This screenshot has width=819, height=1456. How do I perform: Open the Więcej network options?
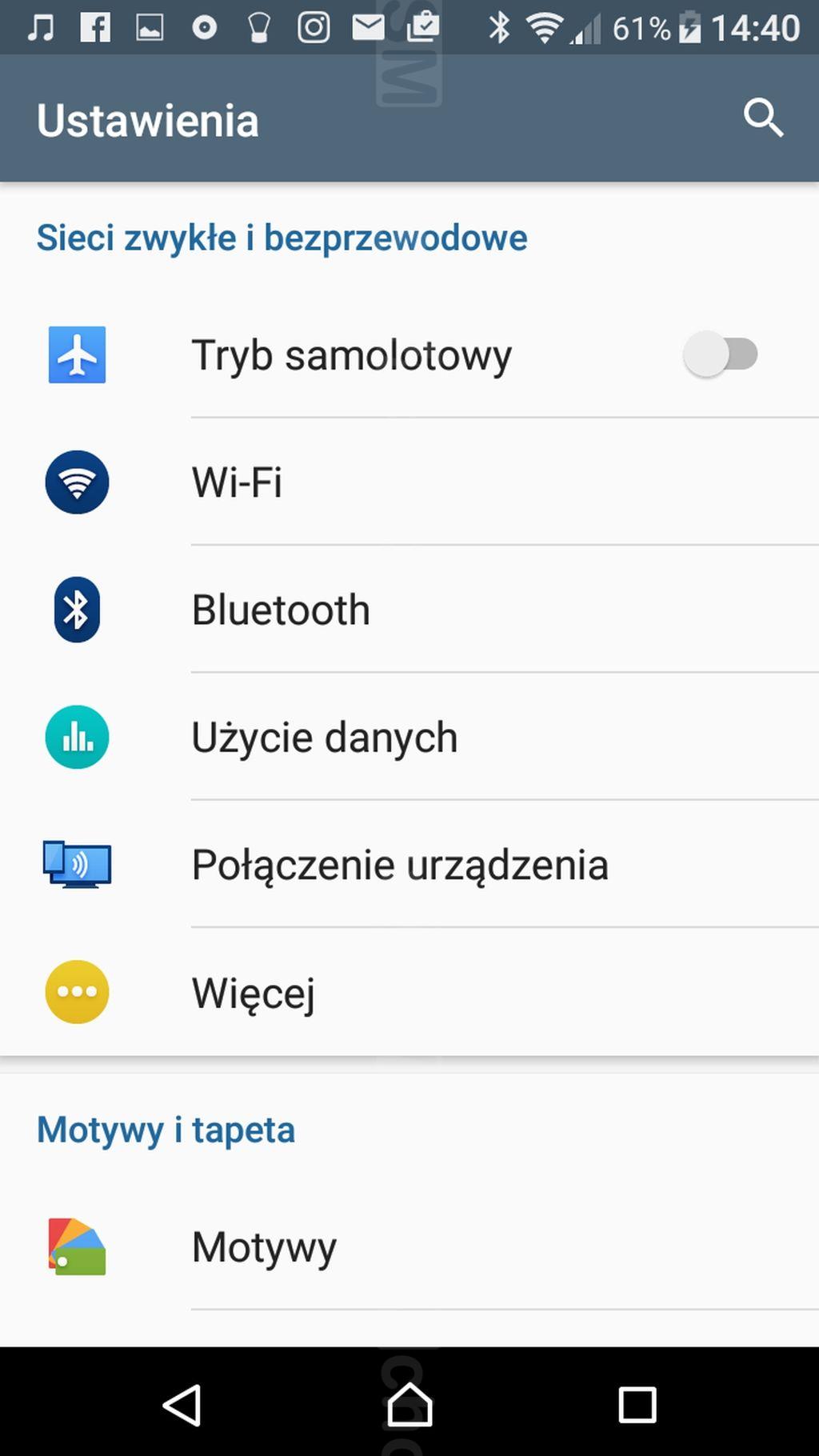pos(409,992)
